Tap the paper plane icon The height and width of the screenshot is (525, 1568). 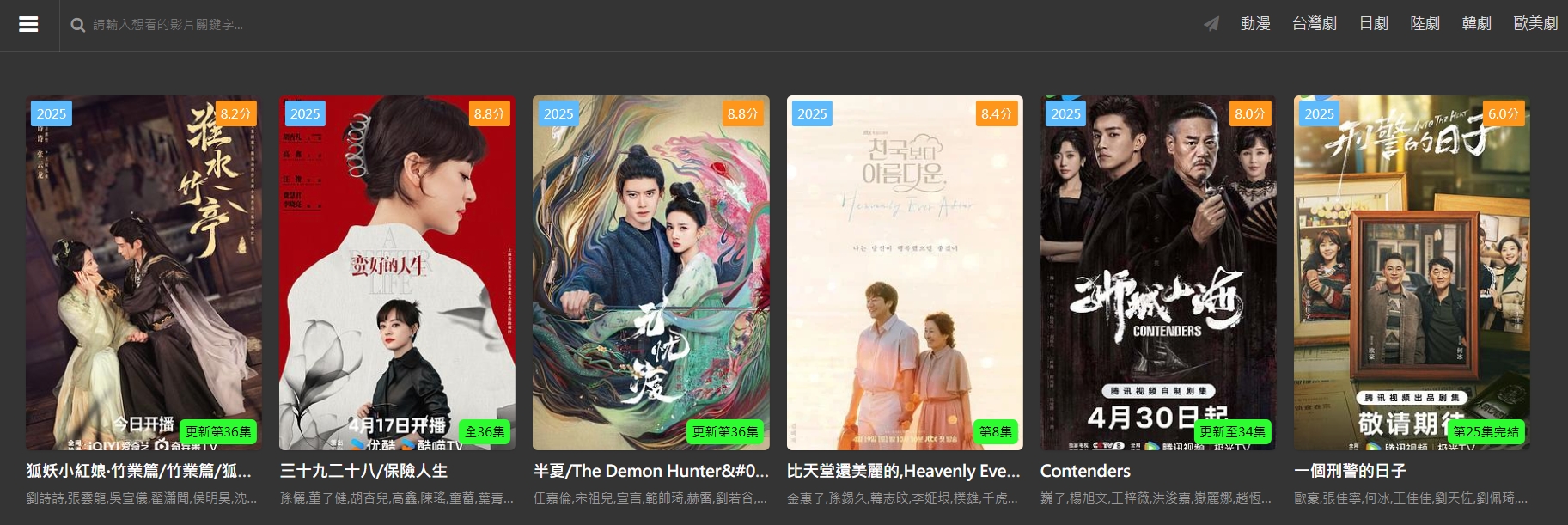point(1211,24)
